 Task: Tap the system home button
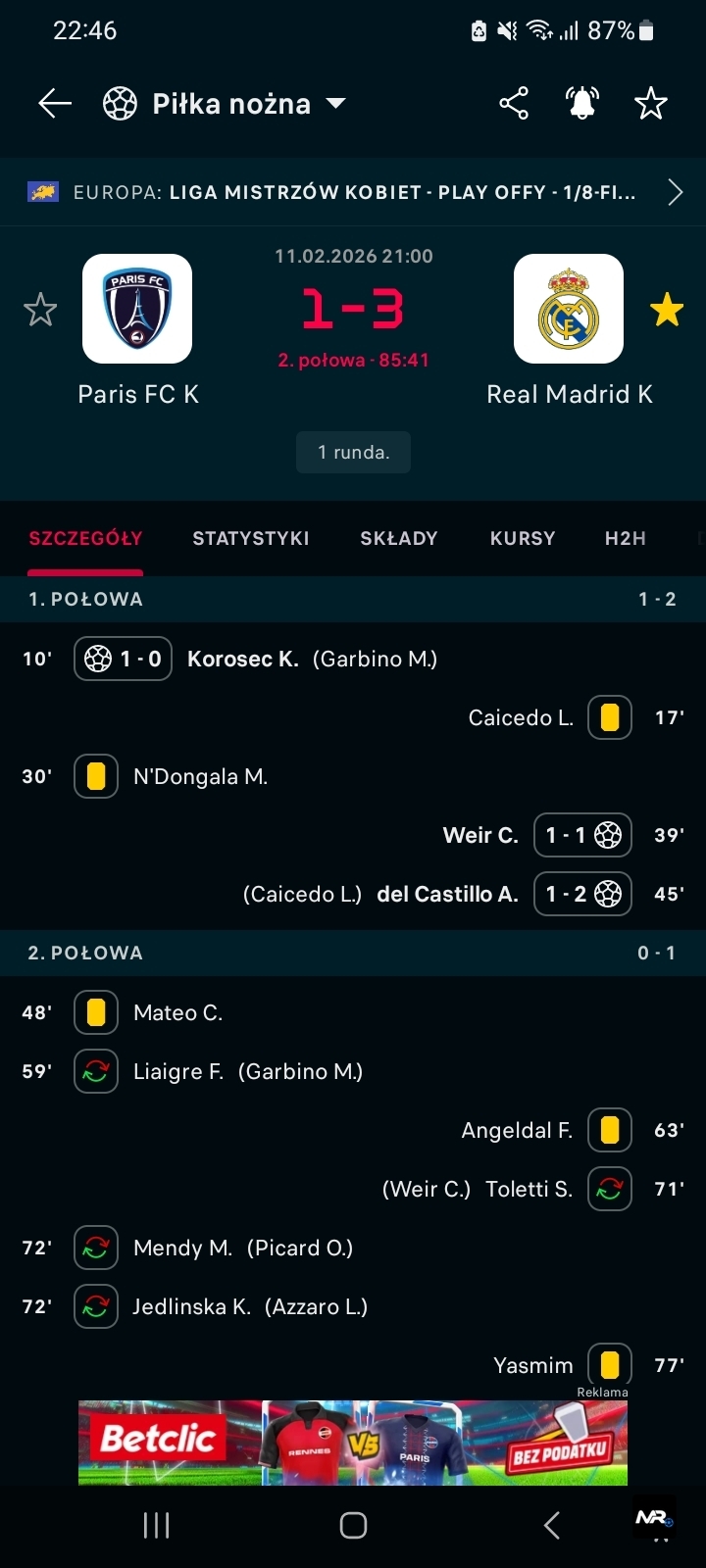[353, 1525]
